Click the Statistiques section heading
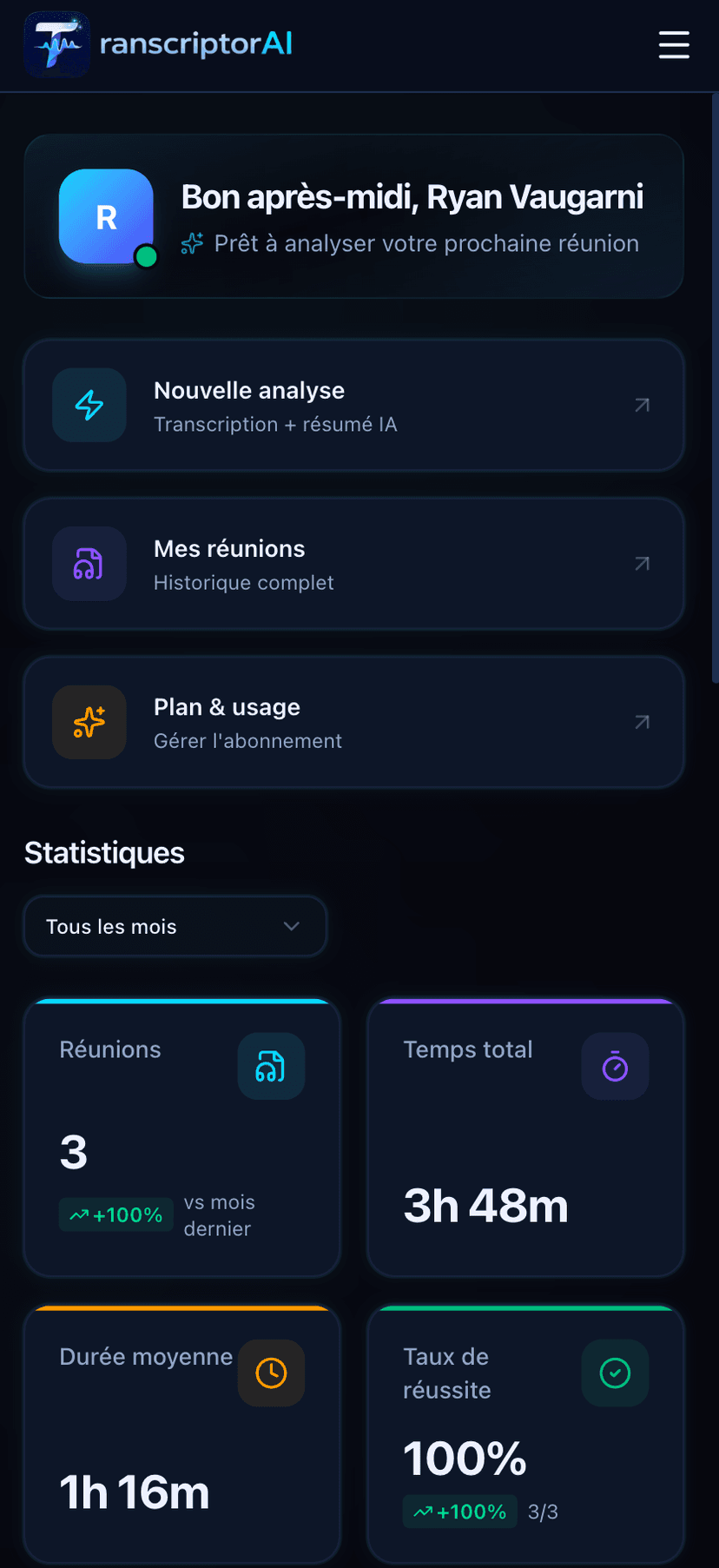Viewport: 719px width, 1568px height. point(104,853)
